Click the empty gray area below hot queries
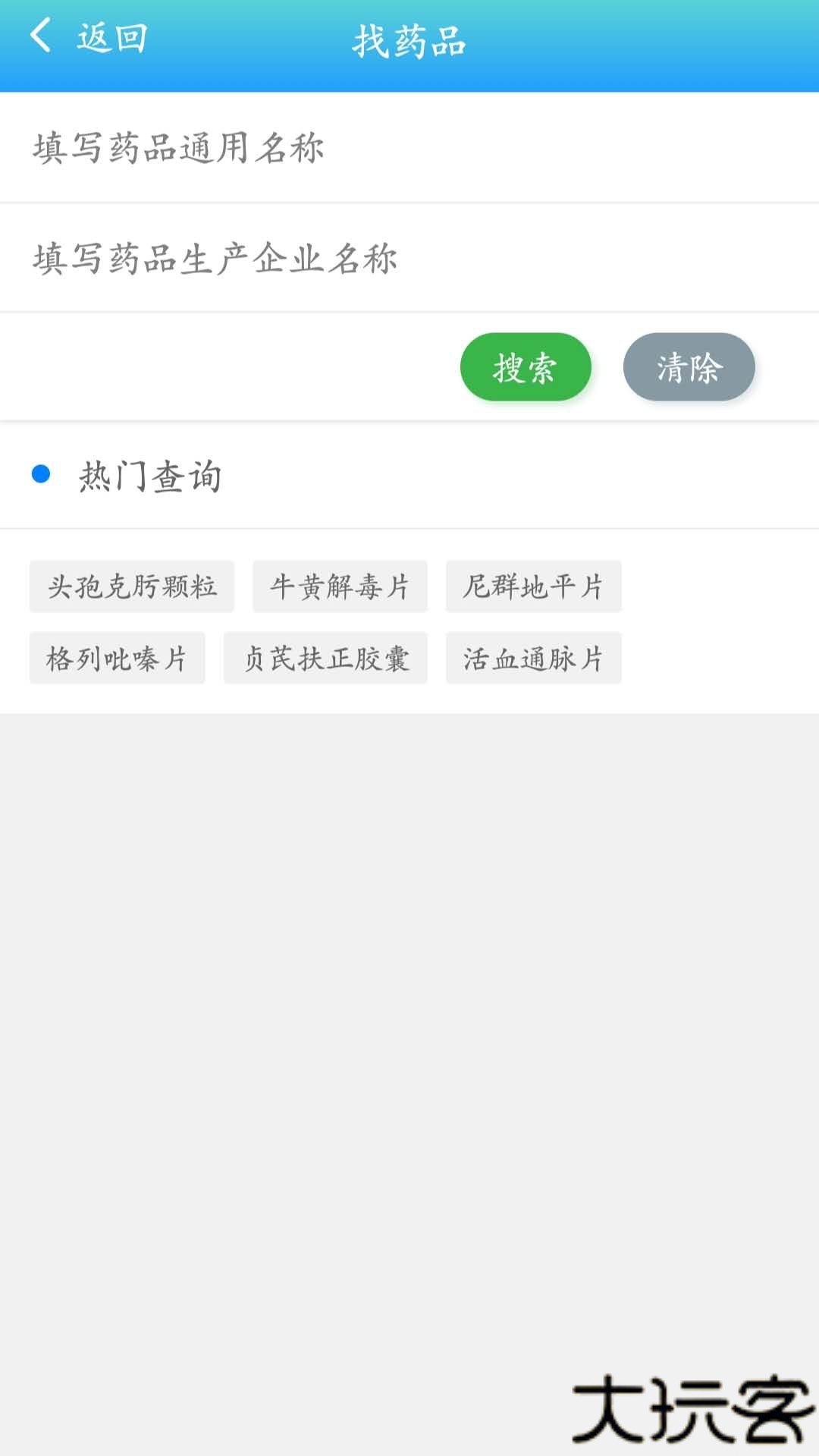The image size is (819, 1456). (x=409, y=986)
